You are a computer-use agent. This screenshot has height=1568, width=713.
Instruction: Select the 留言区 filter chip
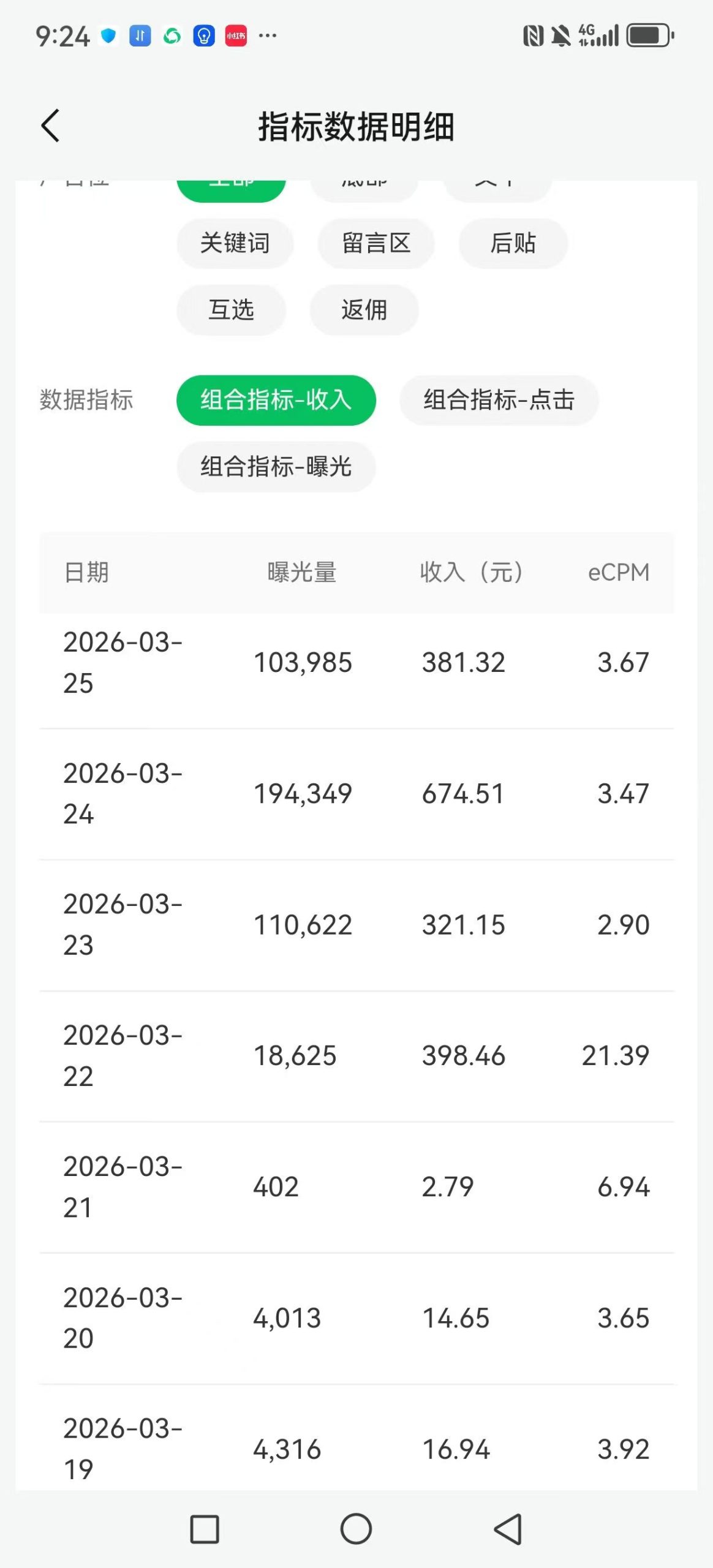pyautogui.click(x=376, y=243)
